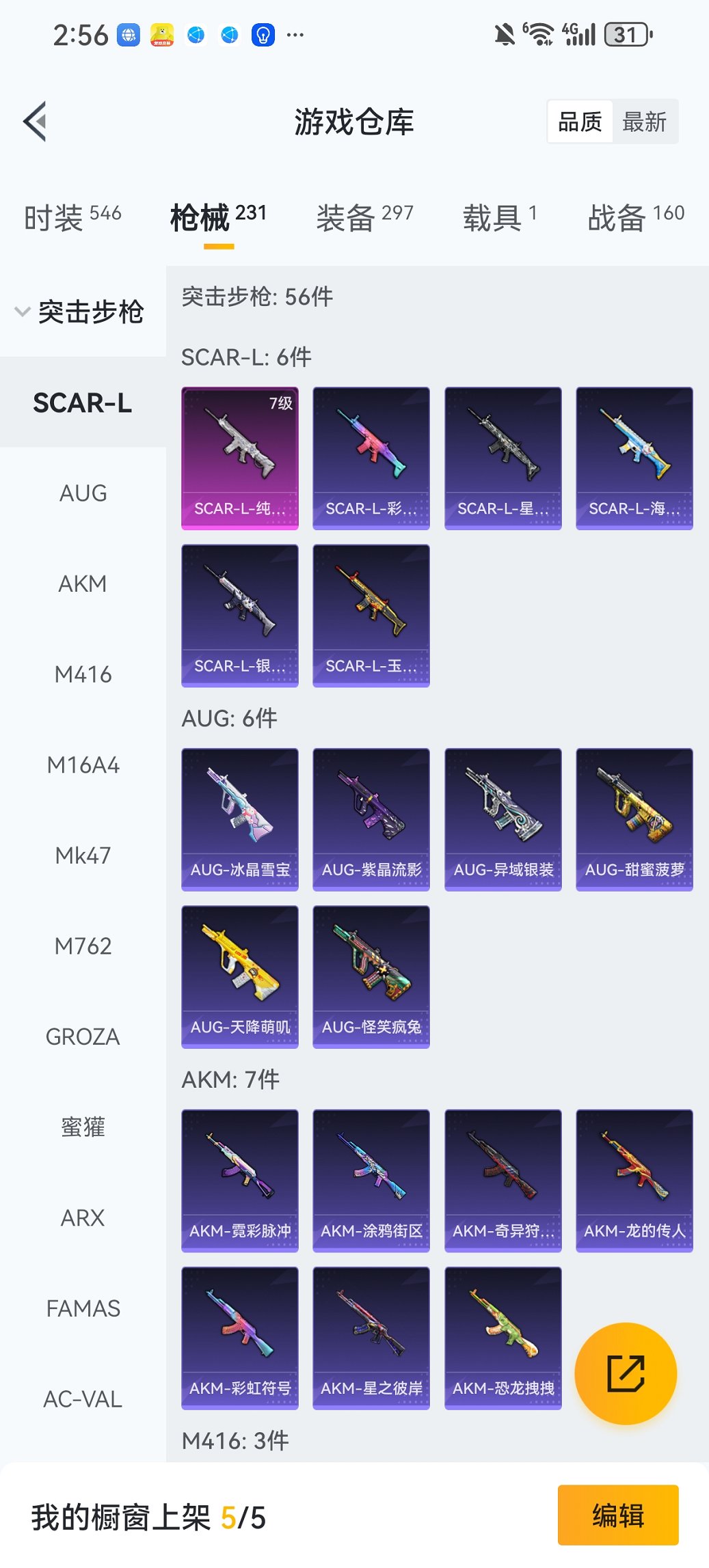Switch to the 装备 tab

tap(364, 218)
